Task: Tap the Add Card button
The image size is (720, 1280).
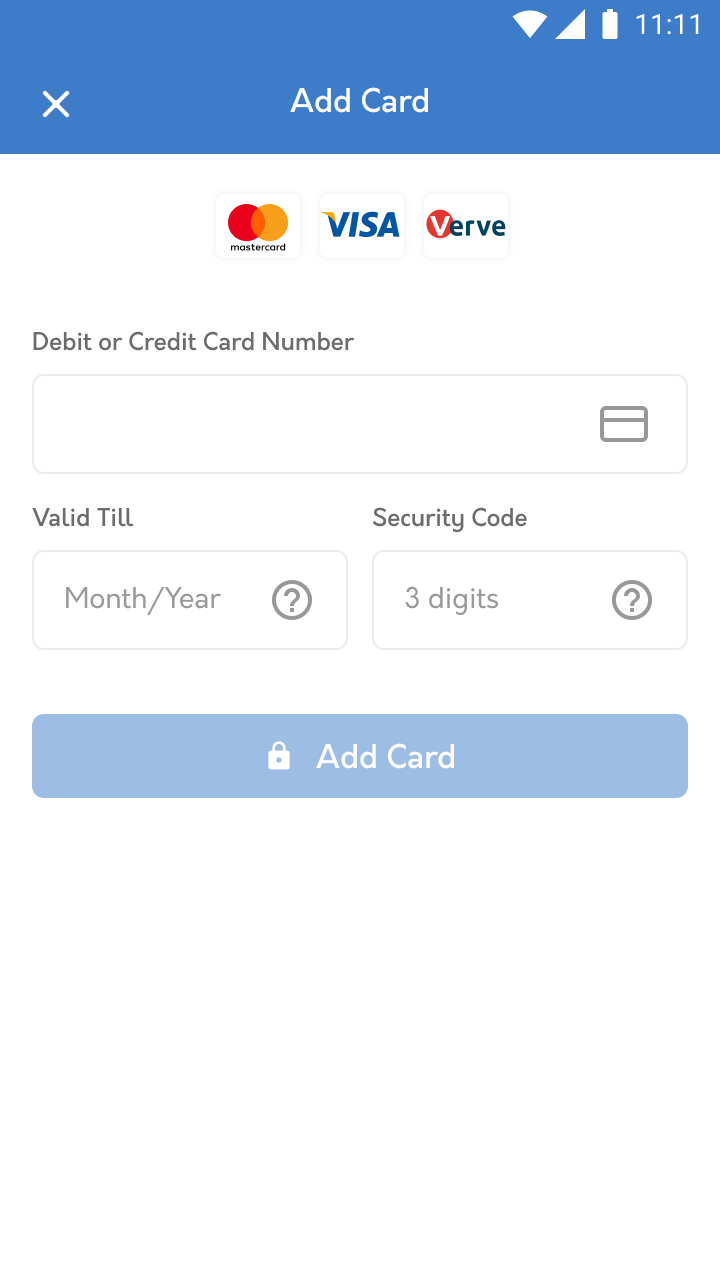Action: [x=360, y=756]
